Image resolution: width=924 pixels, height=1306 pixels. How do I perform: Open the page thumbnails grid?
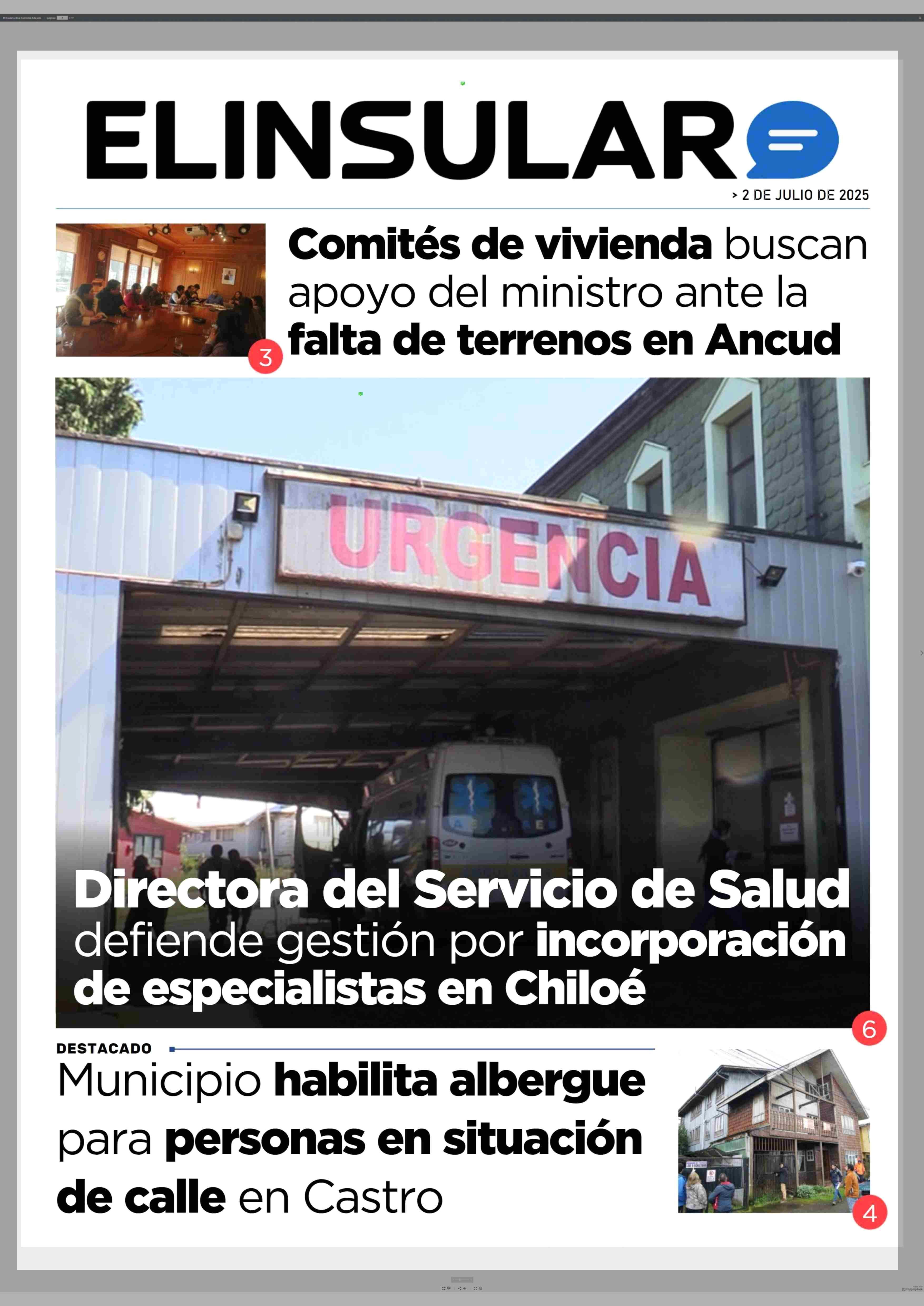444,1288
